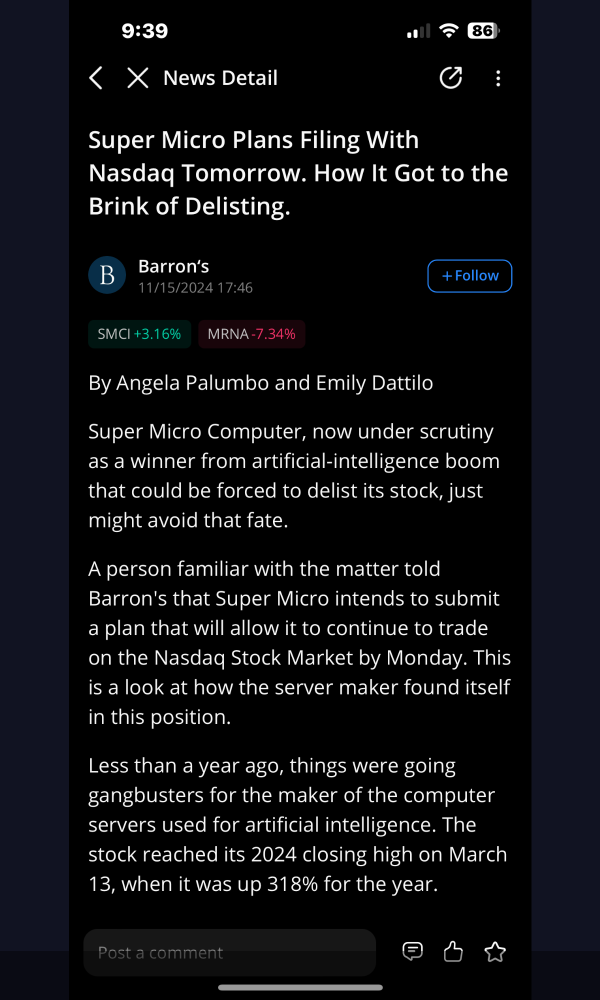Add this article to favorites with the star
Screen dimensions: 600x1000
[x=495, y=952]
